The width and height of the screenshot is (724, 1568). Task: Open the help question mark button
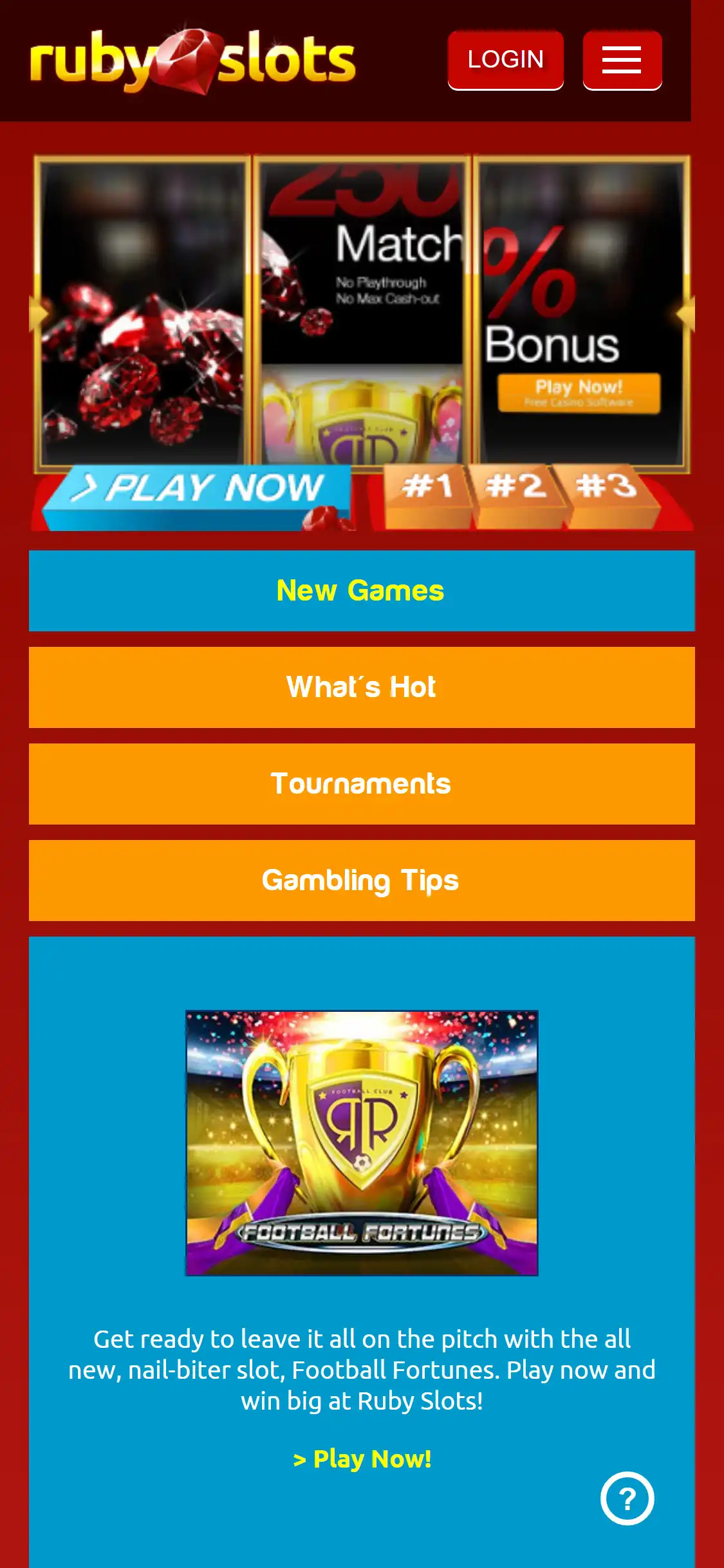pos(627,1498)
